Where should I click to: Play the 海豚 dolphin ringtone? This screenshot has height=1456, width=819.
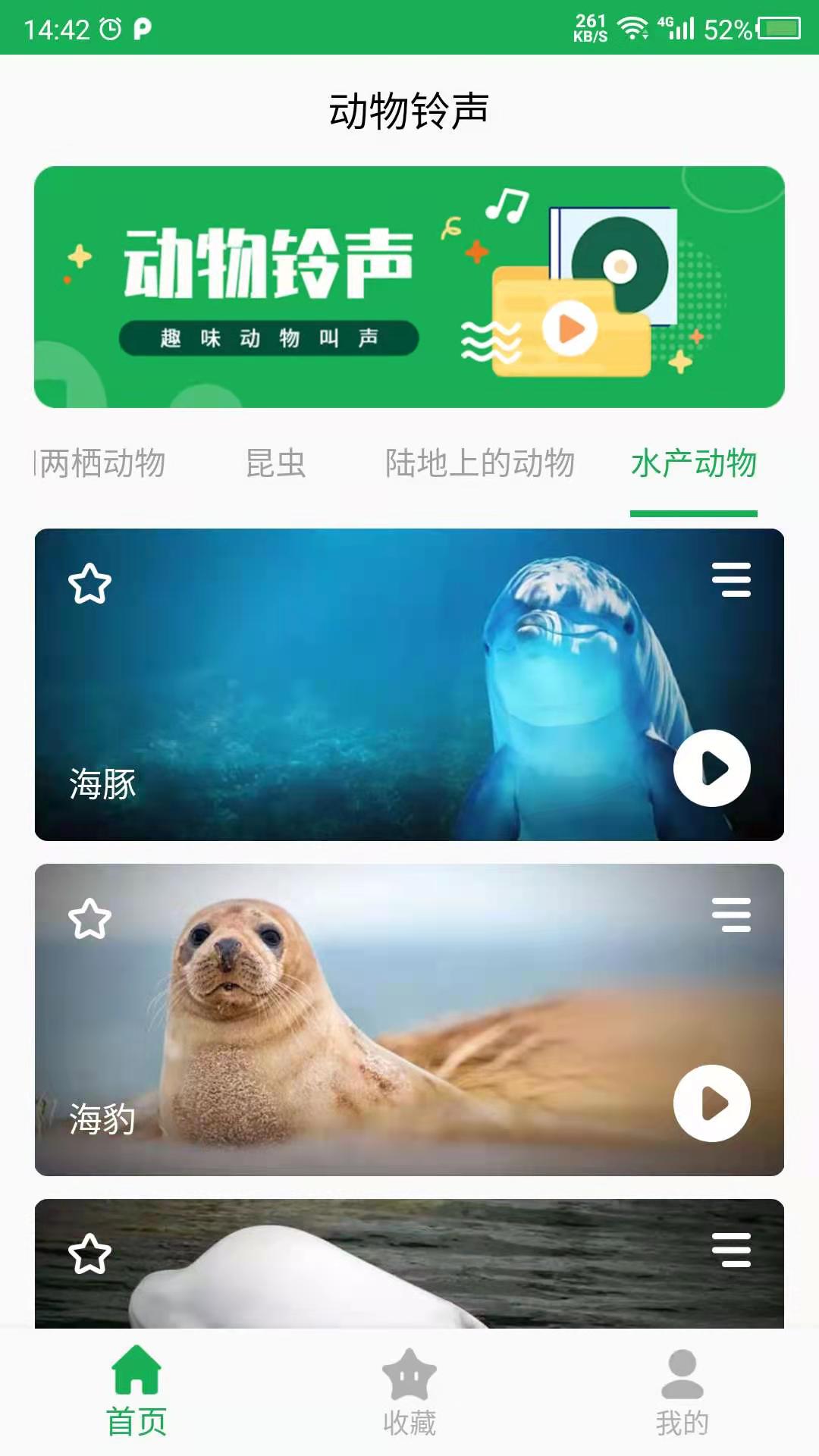711,768
